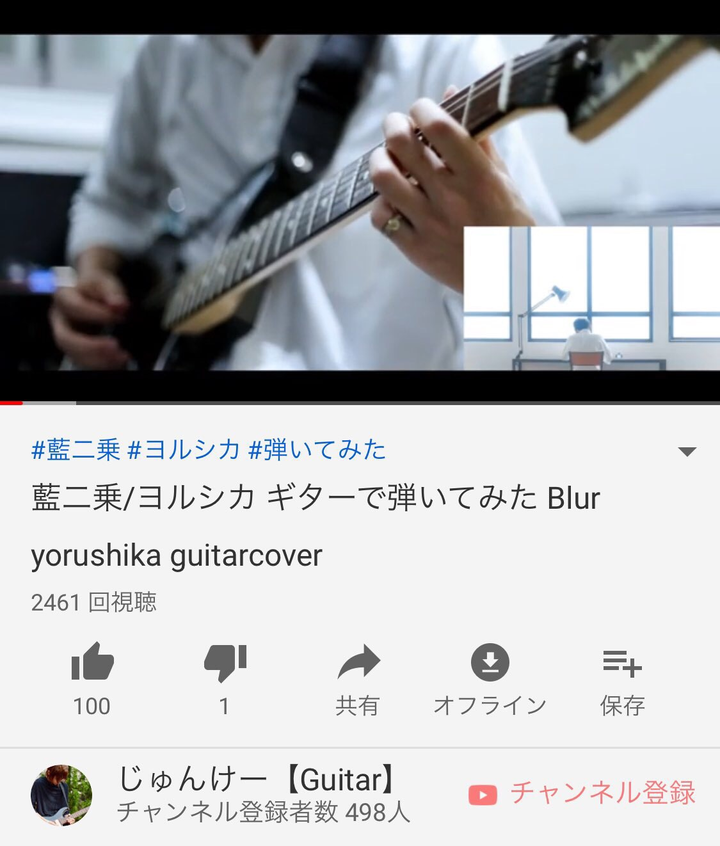The height and width of the screenshot is (846, 720).
Task: Open the #藍二乗 hashtag
Action: (76, 450)
